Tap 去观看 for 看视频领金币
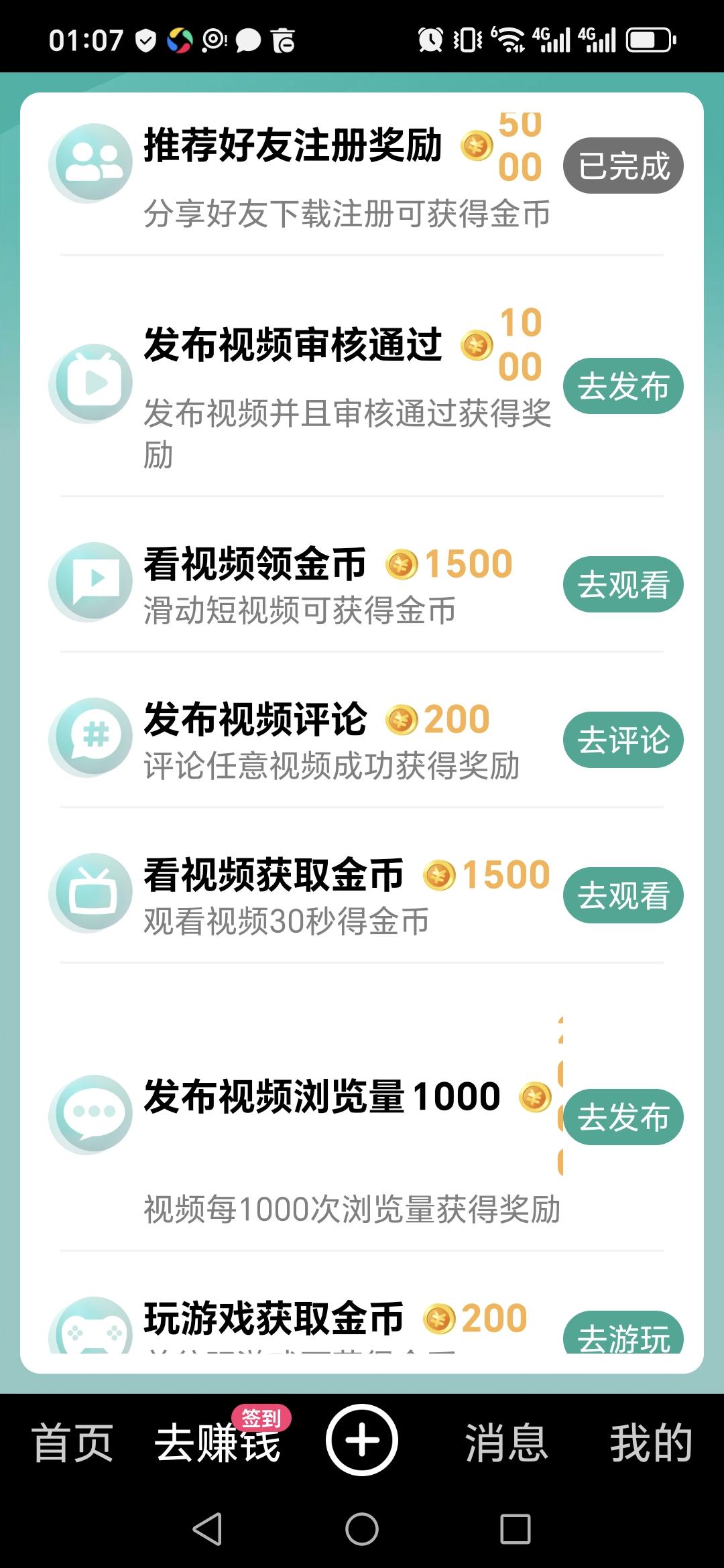Screen dimensions: 724x1568 click(x=623, y=584)
